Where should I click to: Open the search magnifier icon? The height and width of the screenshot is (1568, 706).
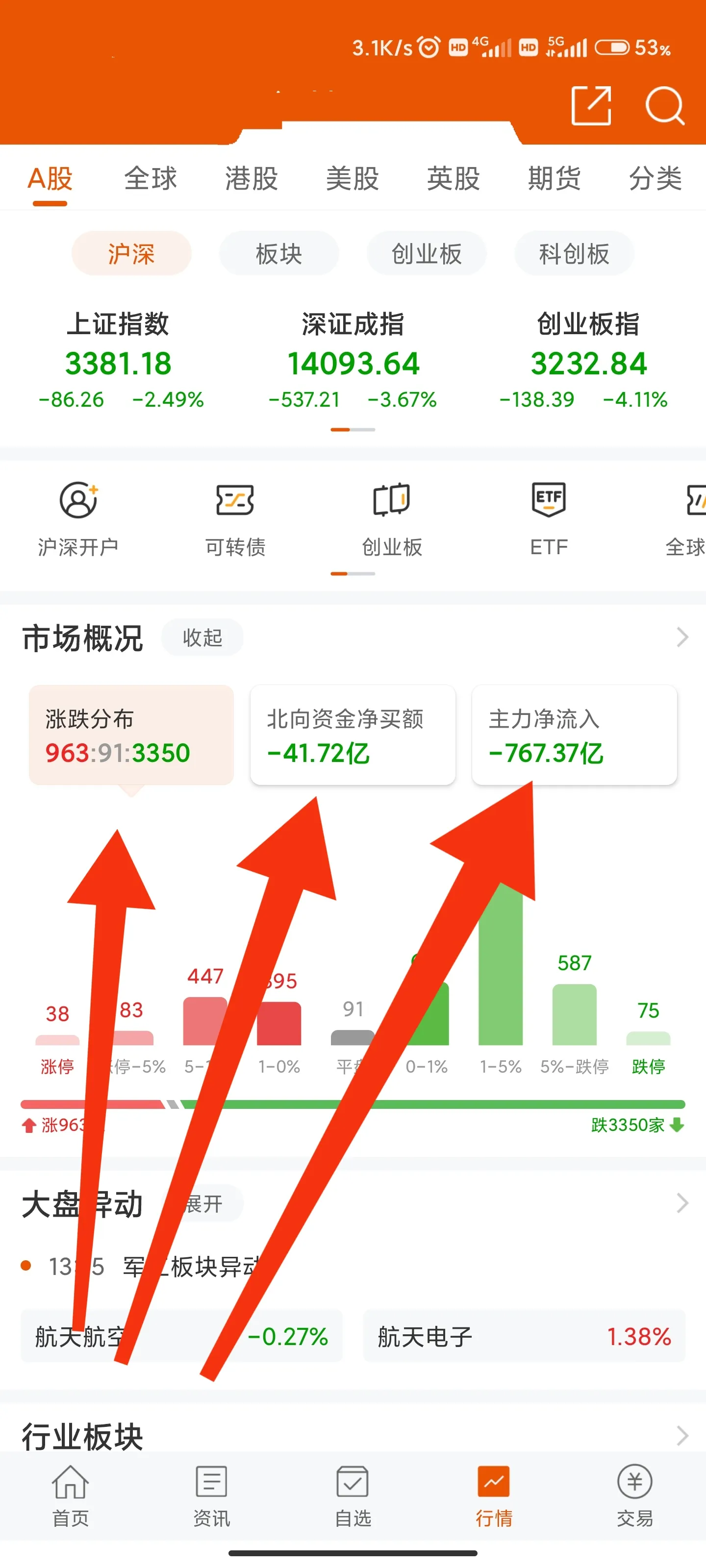click(665, 105)
